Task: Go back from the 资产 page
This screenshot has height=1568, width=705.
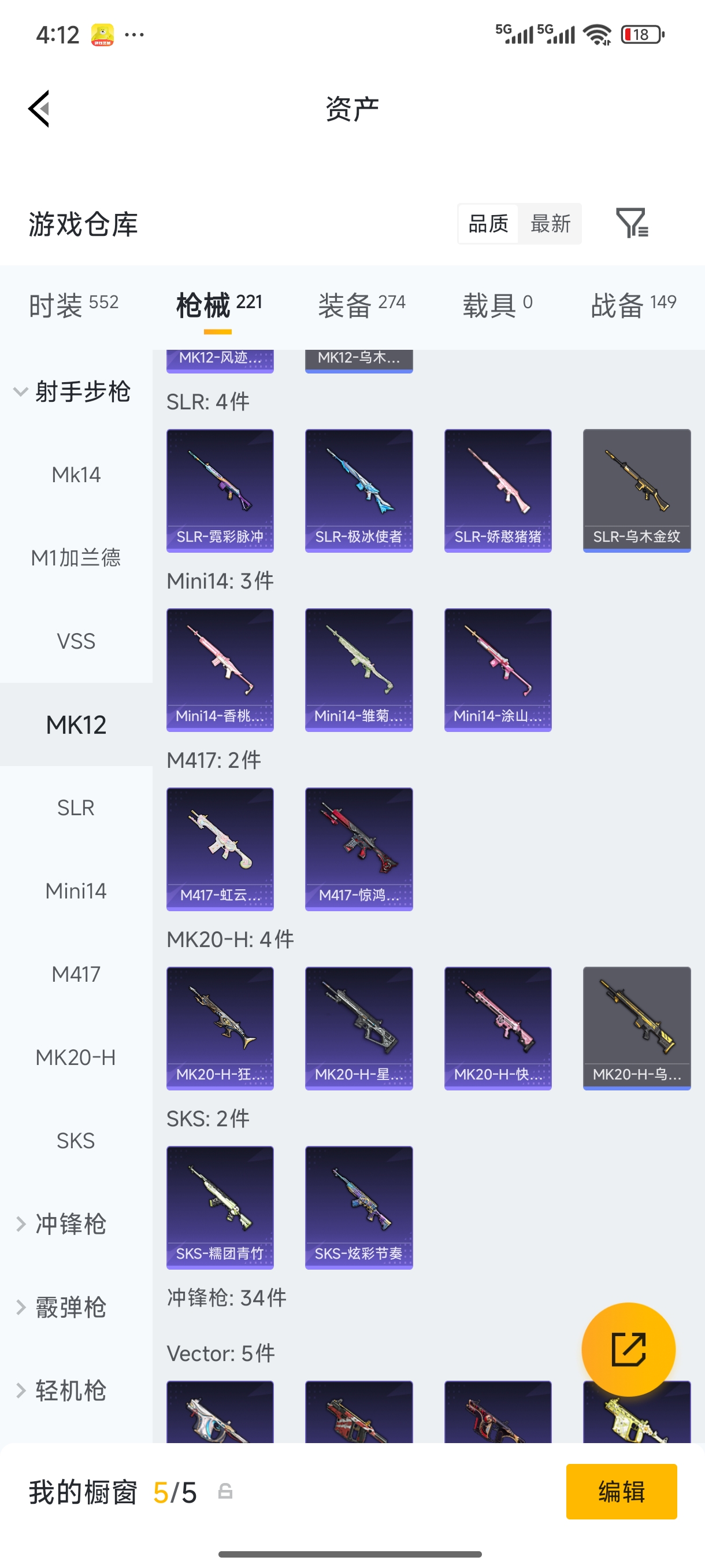Action: pos(39,109)
